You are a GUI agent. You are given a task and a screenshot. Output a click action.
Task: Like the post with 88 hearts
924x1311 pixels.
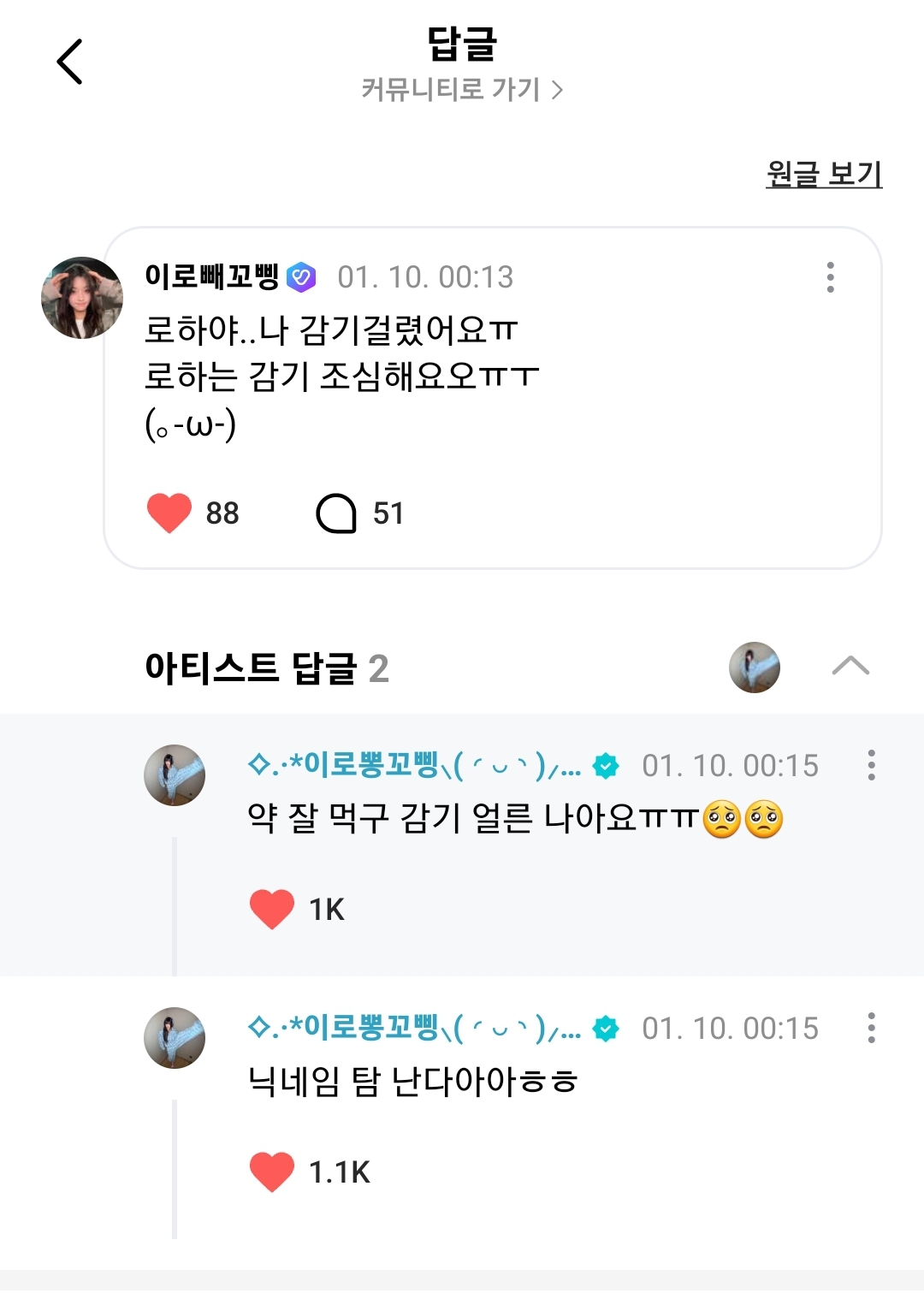click(169, 513)
